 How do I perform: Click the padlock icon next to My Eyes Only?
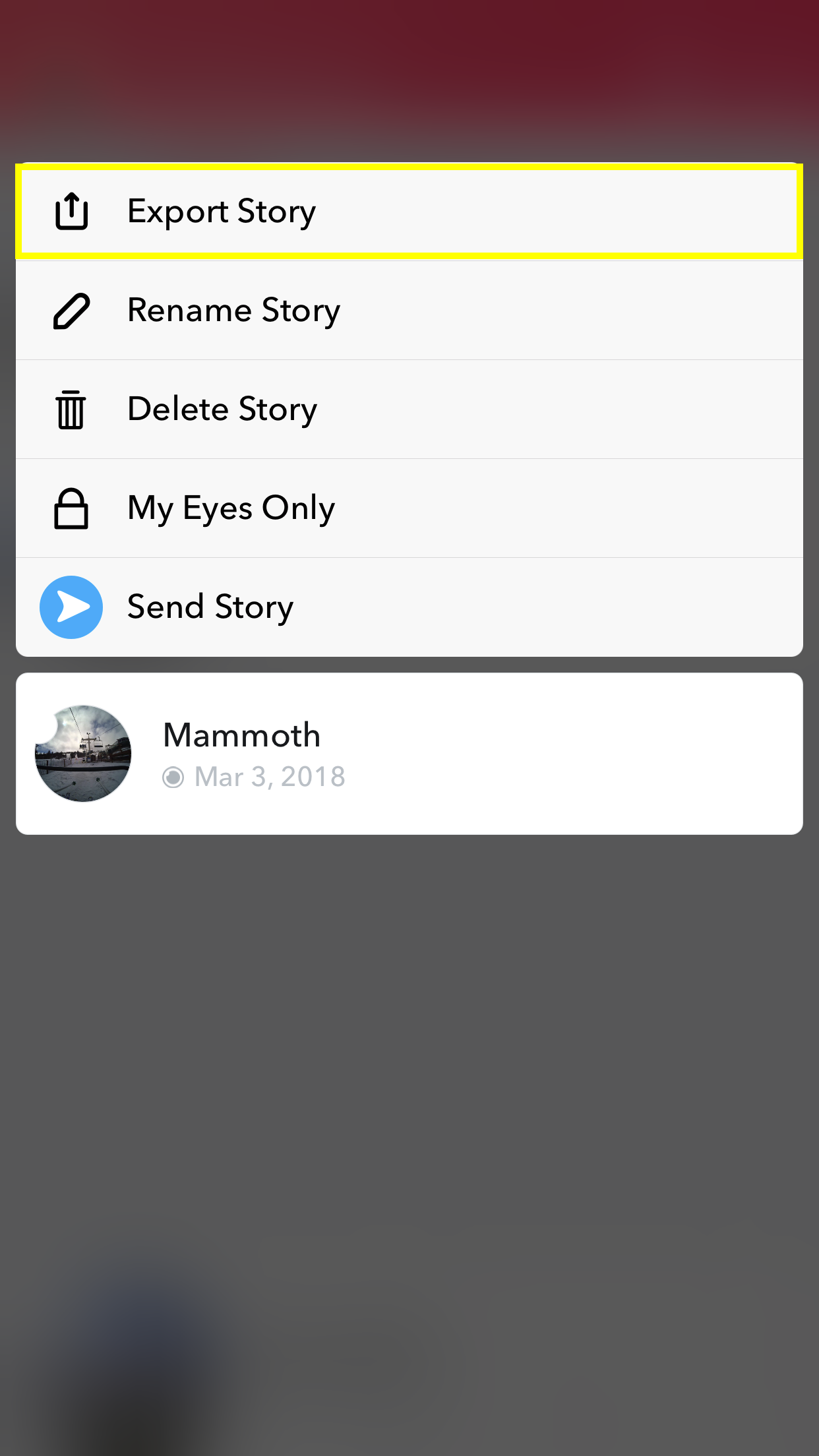coord(71,508)
